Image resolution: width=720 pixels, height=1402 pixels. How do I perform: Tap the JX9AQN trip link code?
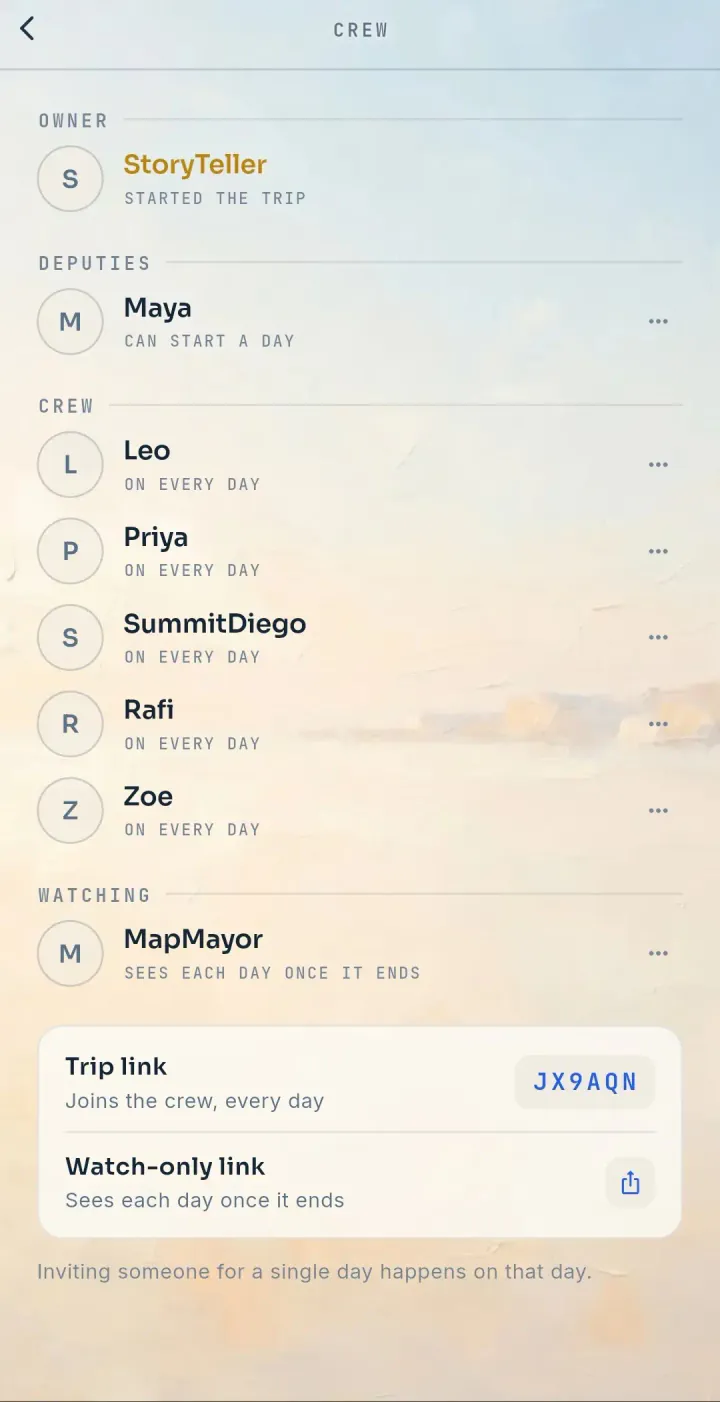pos(585,1082)
